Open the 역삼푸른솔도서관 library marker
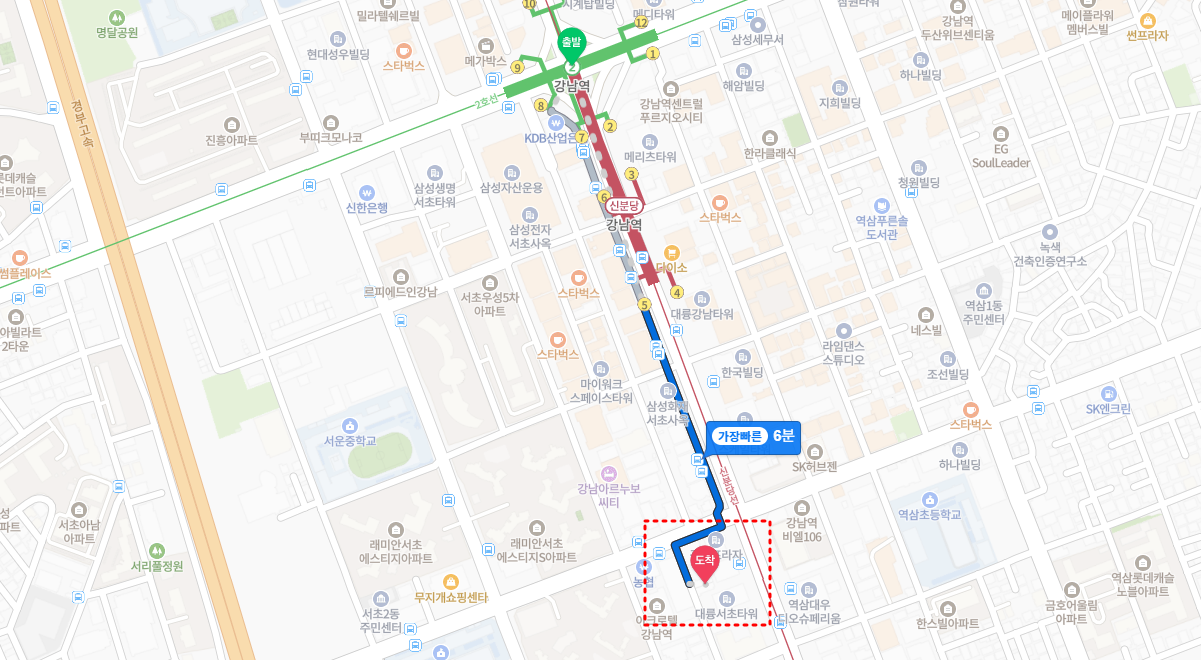The image size is (1201, 660). coord(880,204)
